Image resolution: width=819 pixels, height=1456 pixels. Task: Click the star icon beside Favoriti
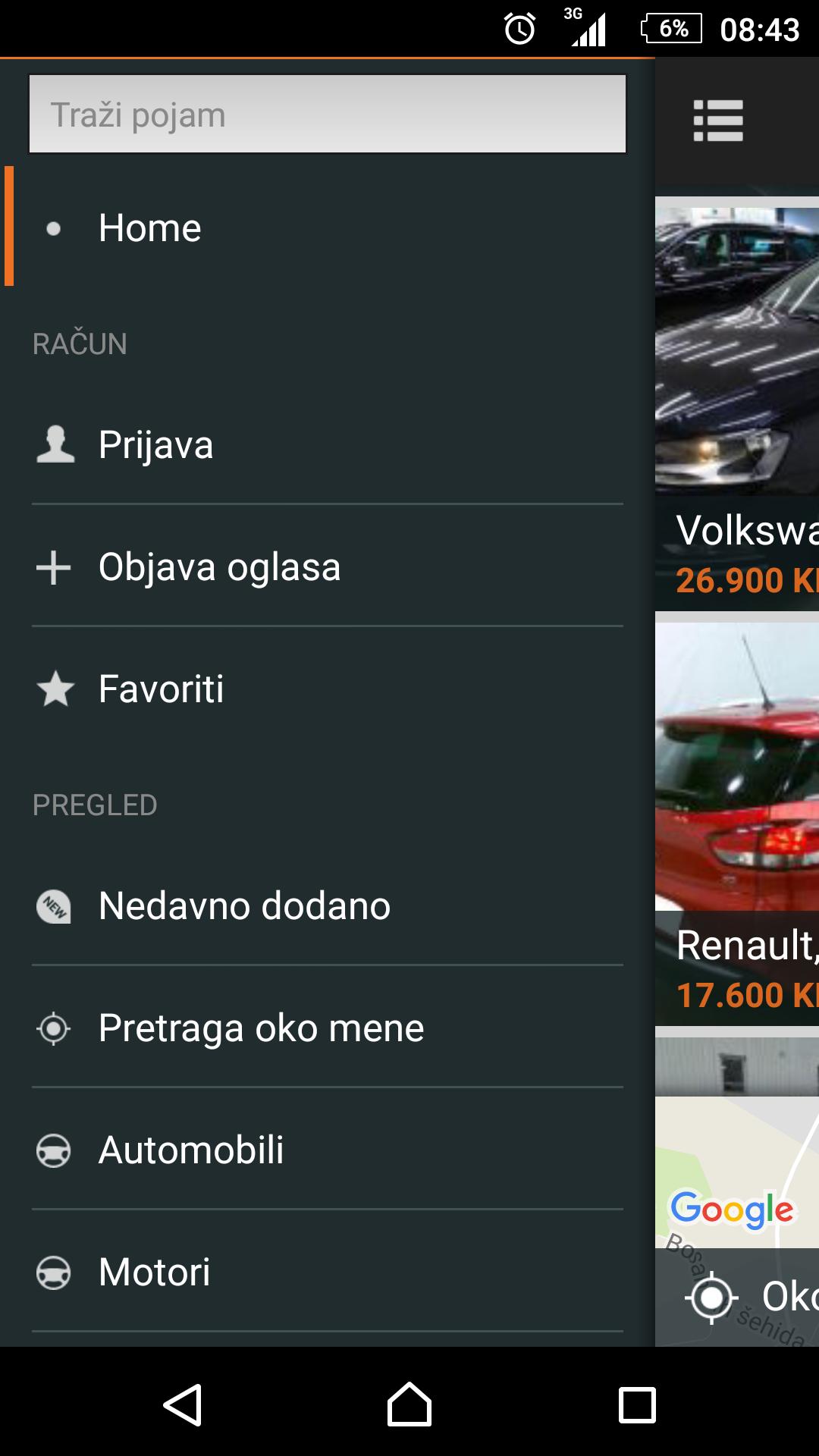coord(54,689)
